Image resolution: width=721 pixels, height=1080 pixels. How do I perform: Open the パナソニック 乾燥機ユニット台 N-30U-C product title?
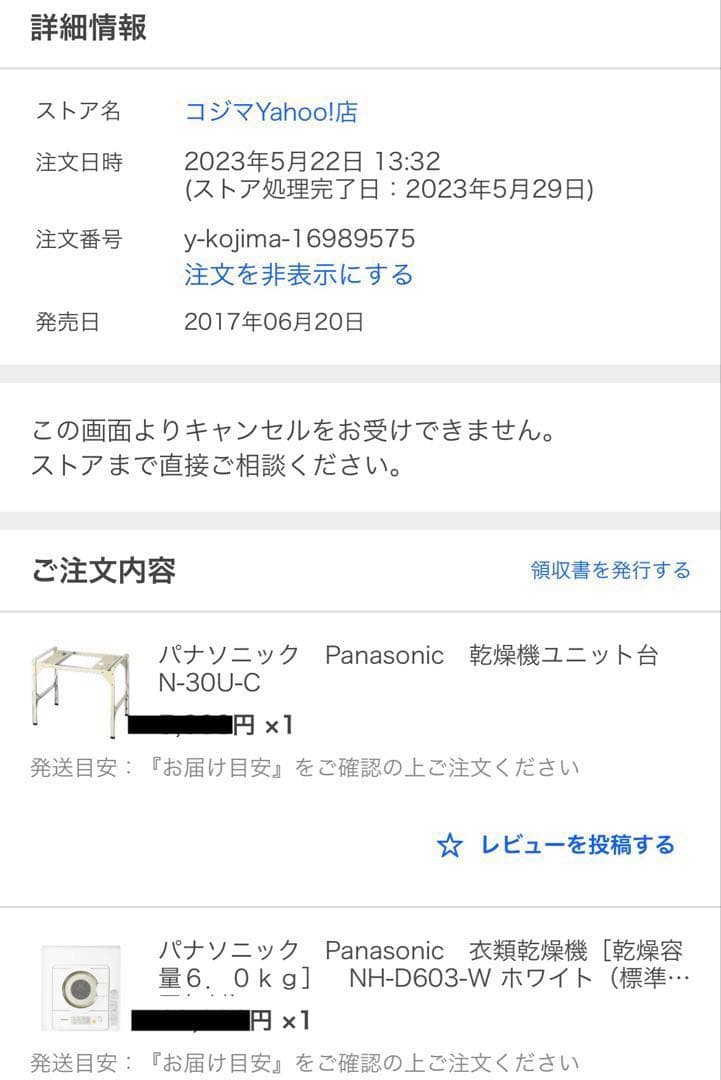click(x=410, y=667)
